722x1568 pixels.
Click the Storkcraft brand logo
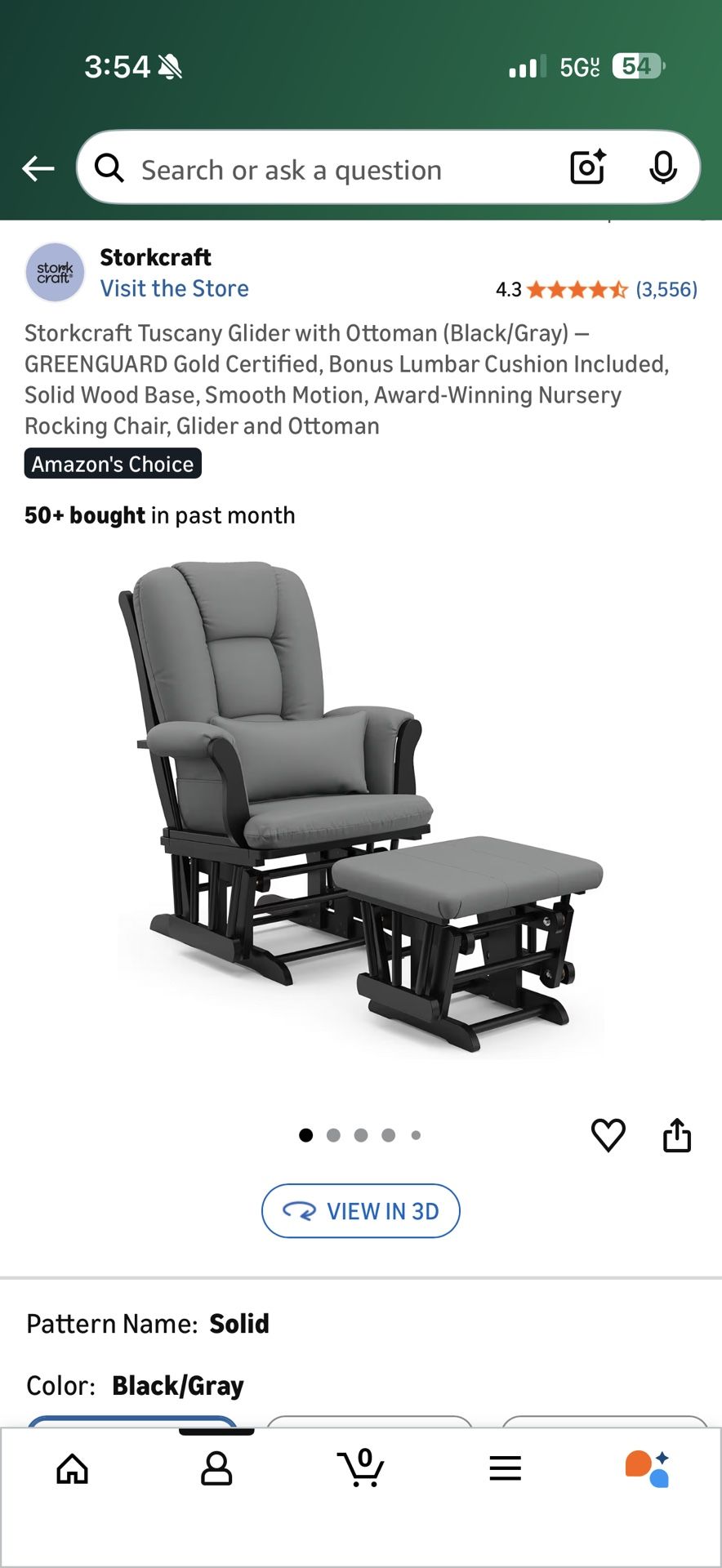[x=55, y=271]
